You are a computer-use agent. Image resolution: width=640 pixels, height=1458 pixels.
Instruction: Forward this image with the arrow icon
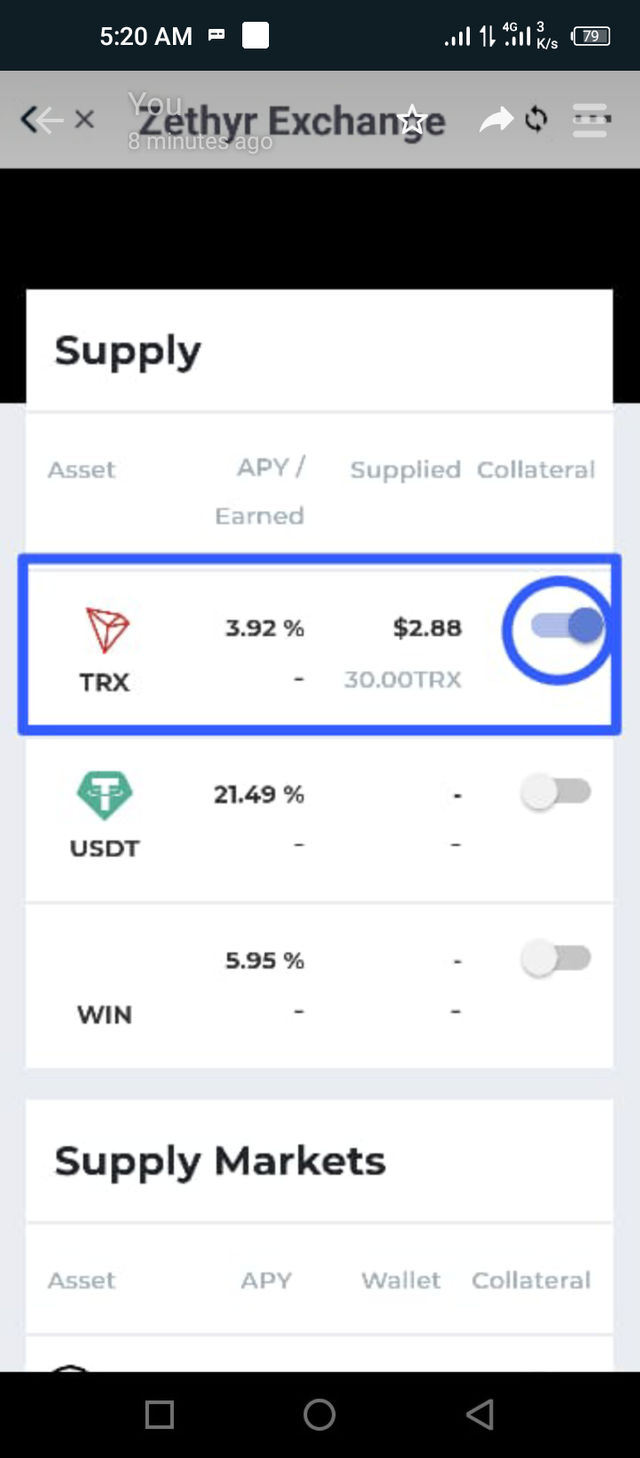tap(495, 121)
